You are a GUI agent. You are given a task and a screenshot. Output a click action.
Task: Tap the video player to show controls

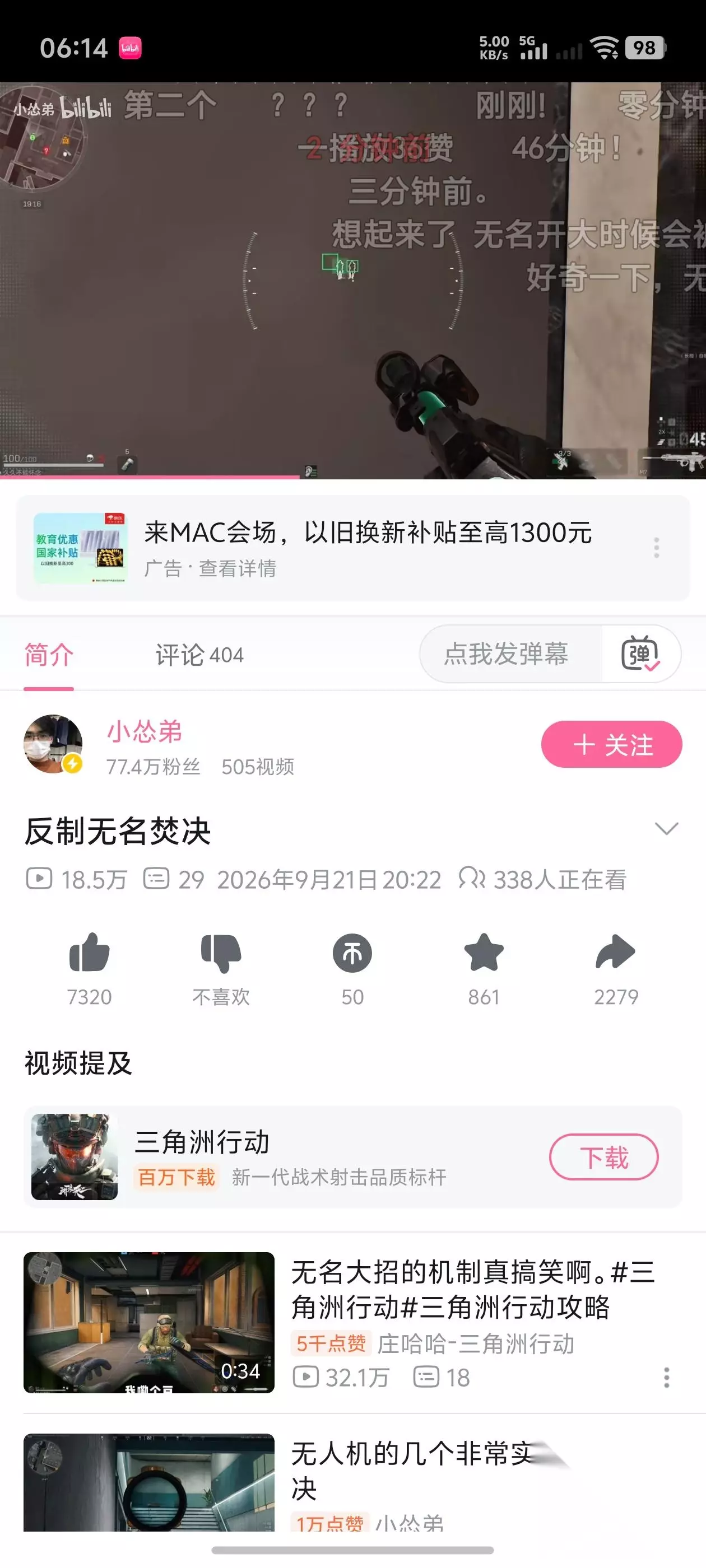(x=352, y=281)
